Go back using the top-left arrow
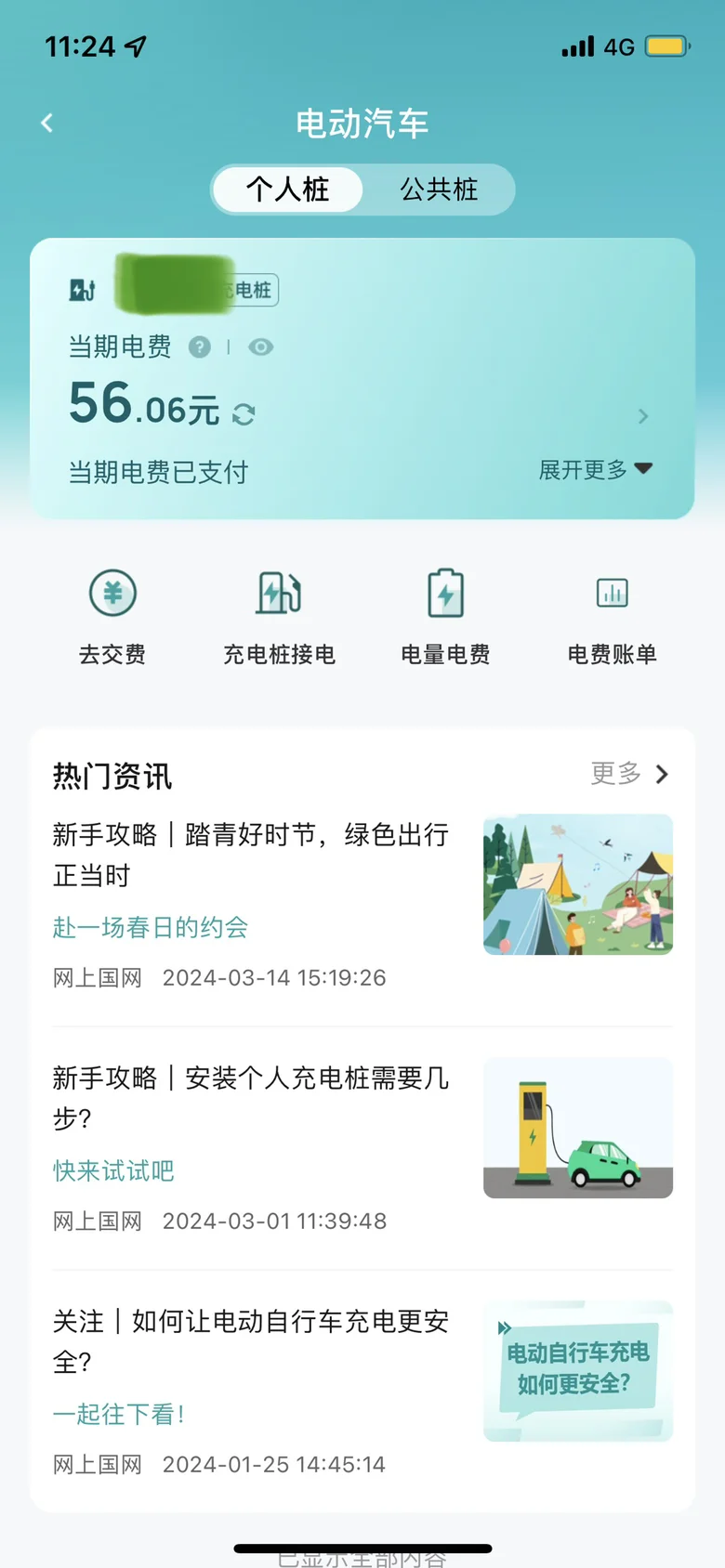This screenshot has width=725, height=1568. tap(47, 123)
